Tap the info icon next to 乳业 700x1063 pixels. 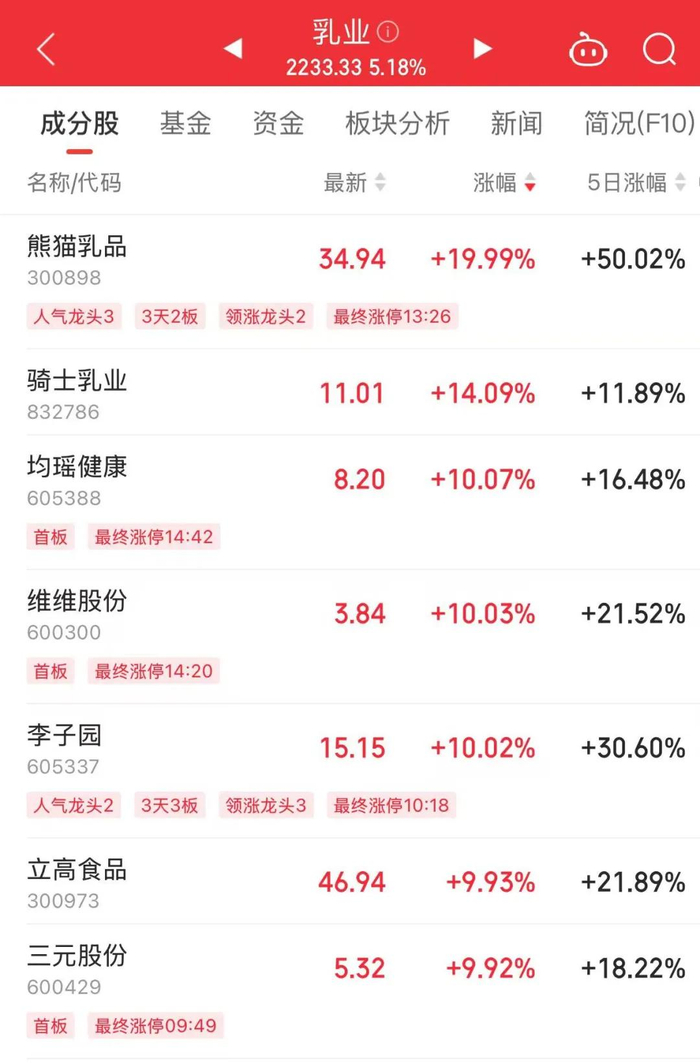(x=388, y=32)
